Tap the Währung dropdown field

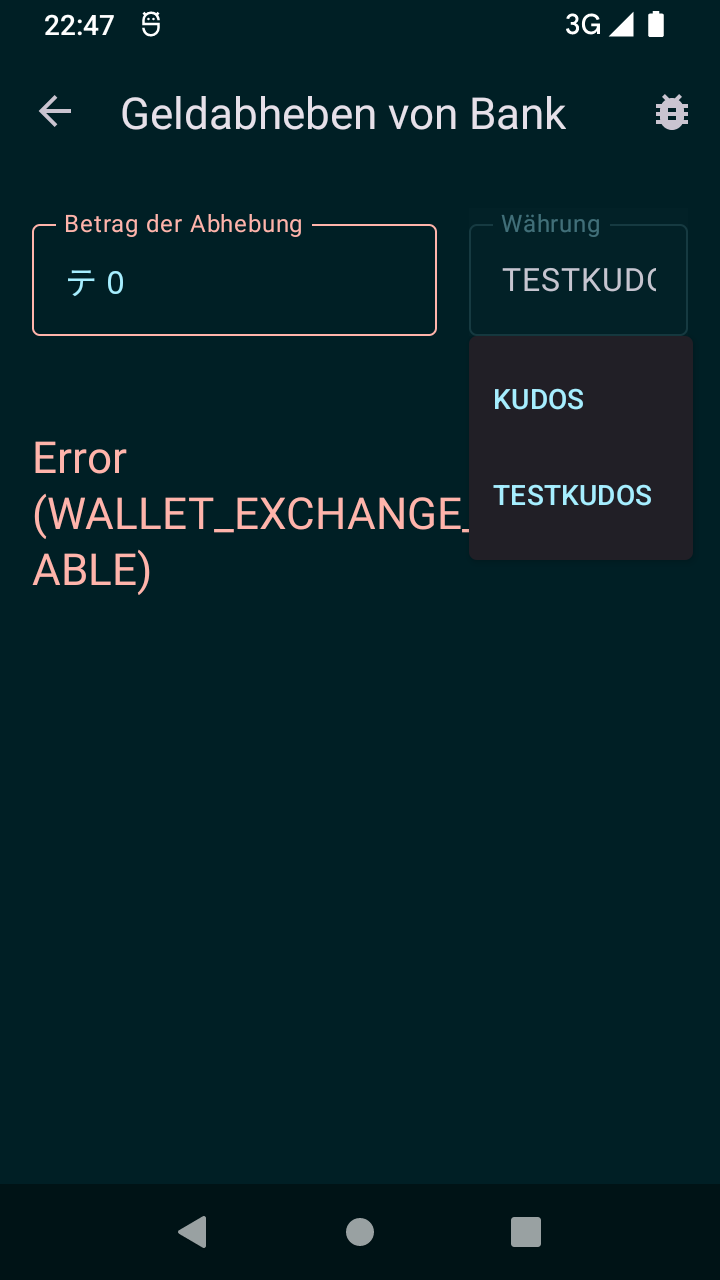pyautogui.click(x=578, y=281)
